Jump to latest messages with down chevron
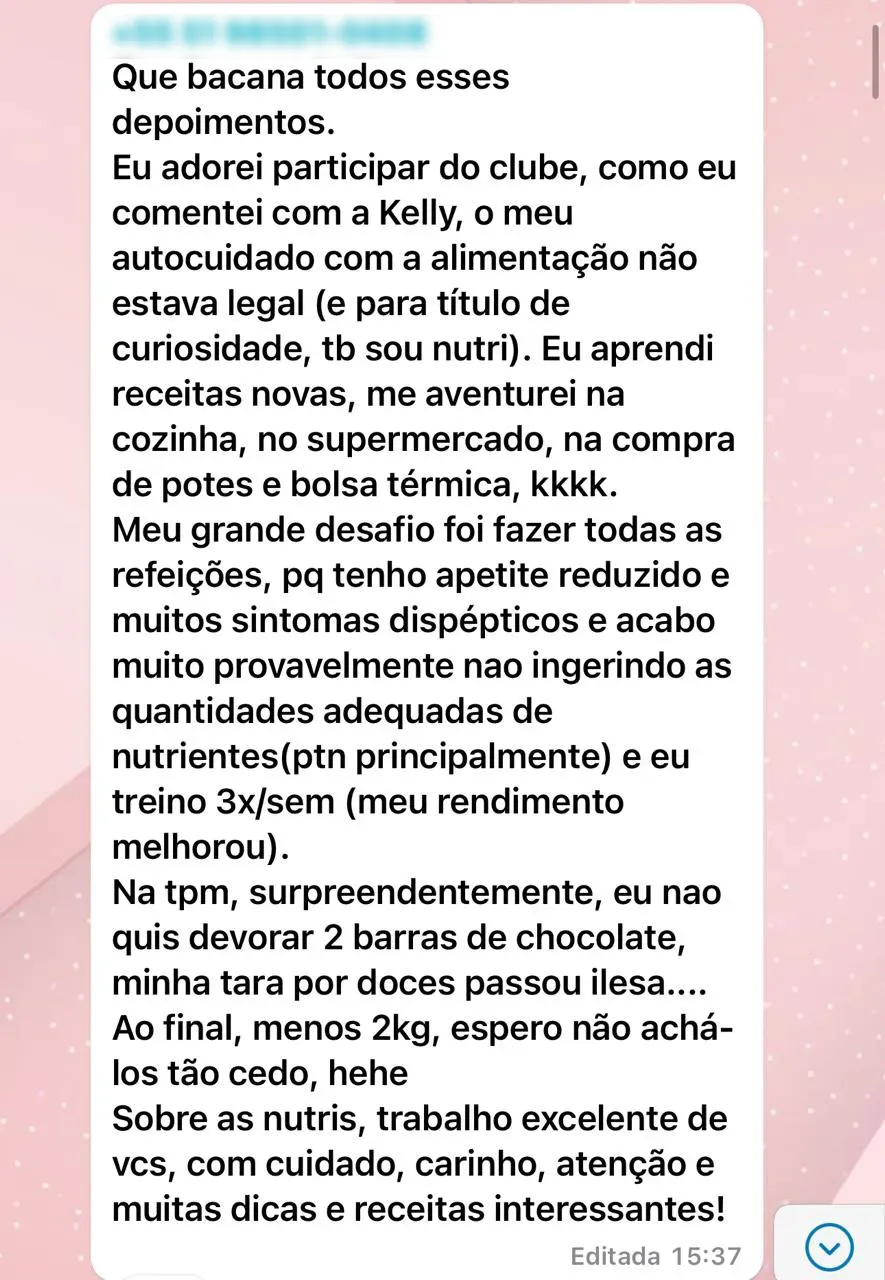Image resolution: width=885 pixels, height=1280 pixels. tap(829, 1246)
